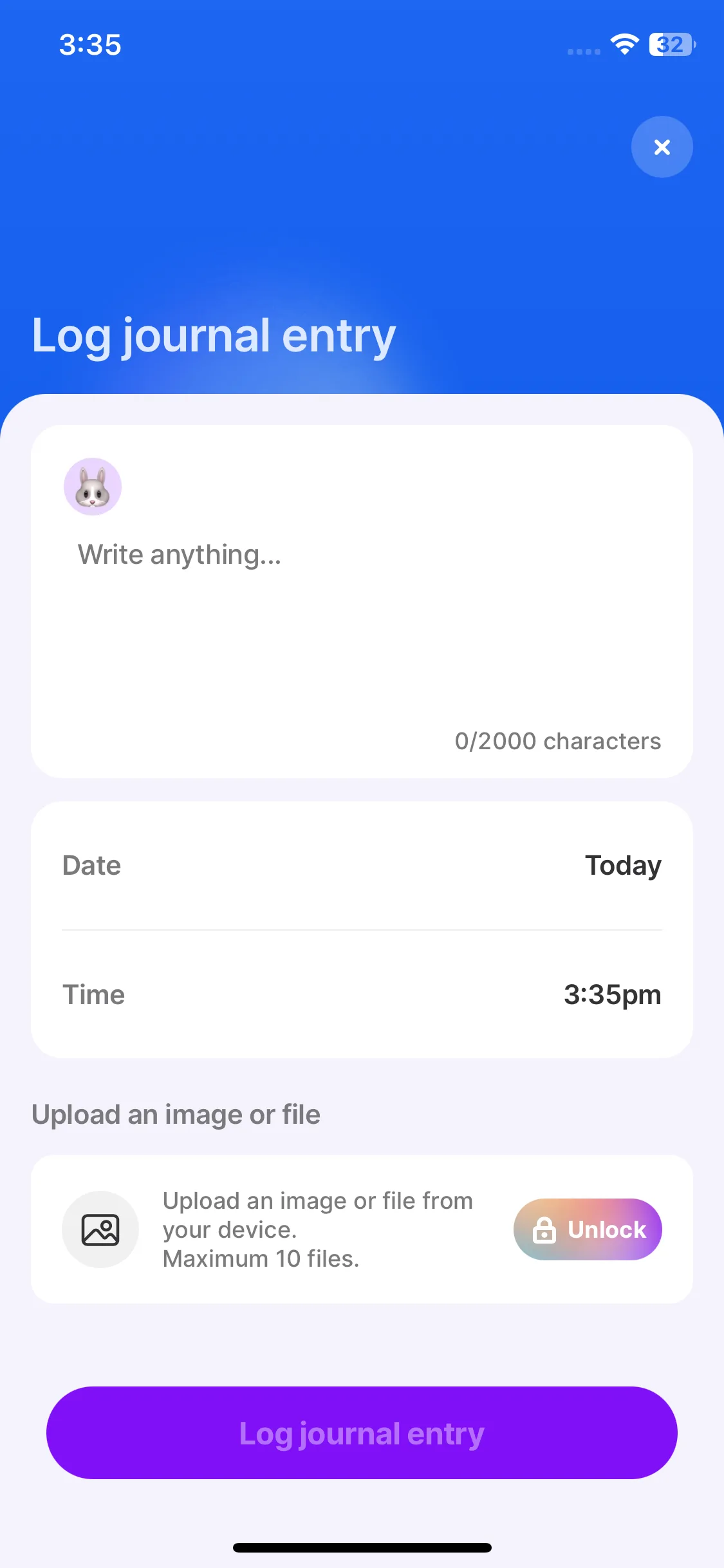Image resolution: width=724 pixels, height=1568 pixels.
Task: Unlock image and file uploads
Action: (x=587, y=1229)
